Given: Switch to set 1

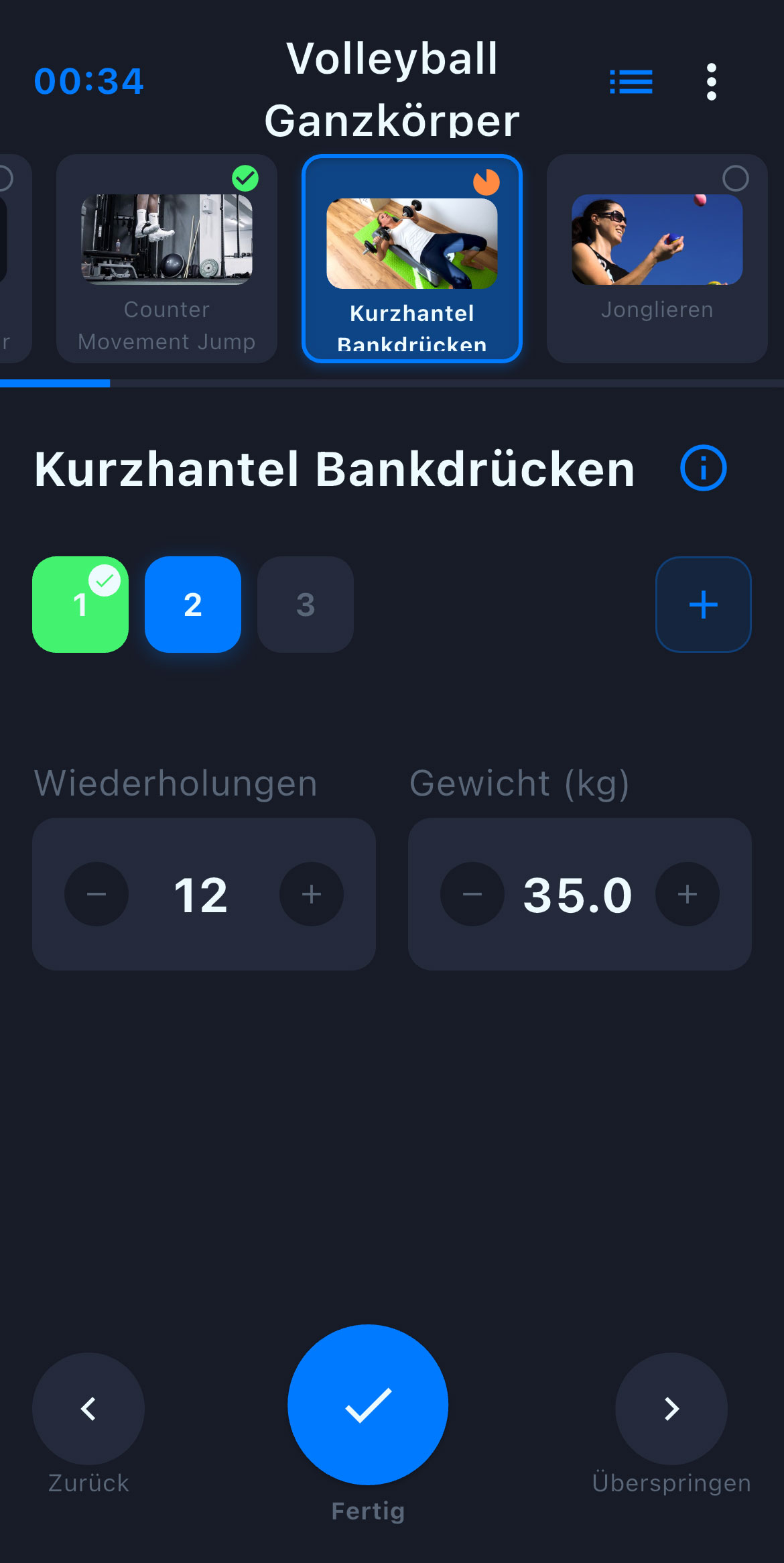Looking at the screenshot, I should point(80,605).
